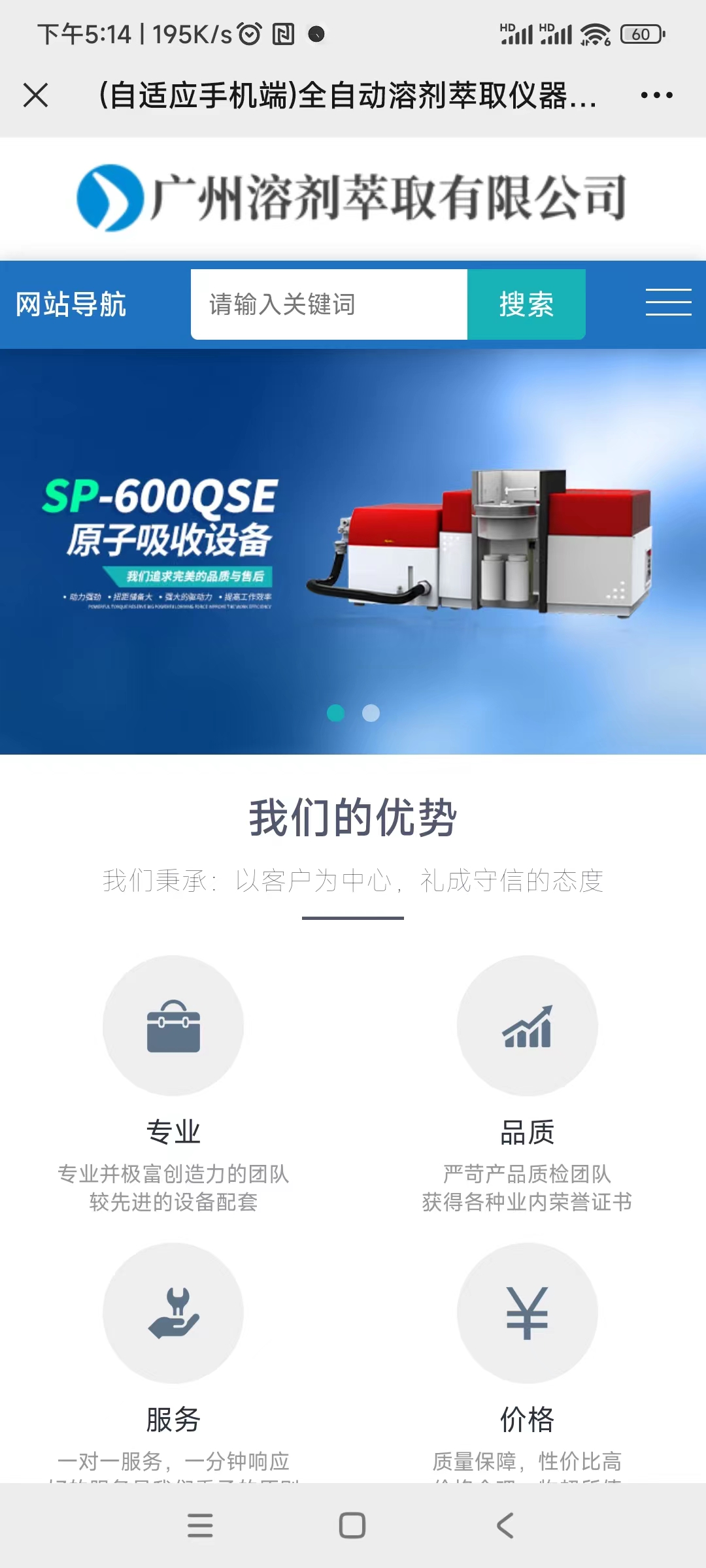This screenshot has height=1568, width=706.
Task: Select the first carousel page dot
Action: (x=335, y=713)
